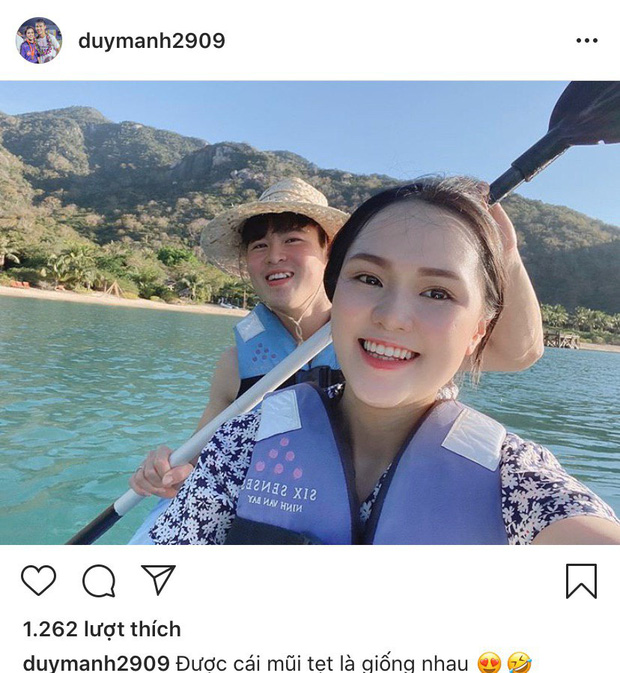Like this post with the heart icon
The width and height of the screenshot is (620, 673).
coord(38,581)
